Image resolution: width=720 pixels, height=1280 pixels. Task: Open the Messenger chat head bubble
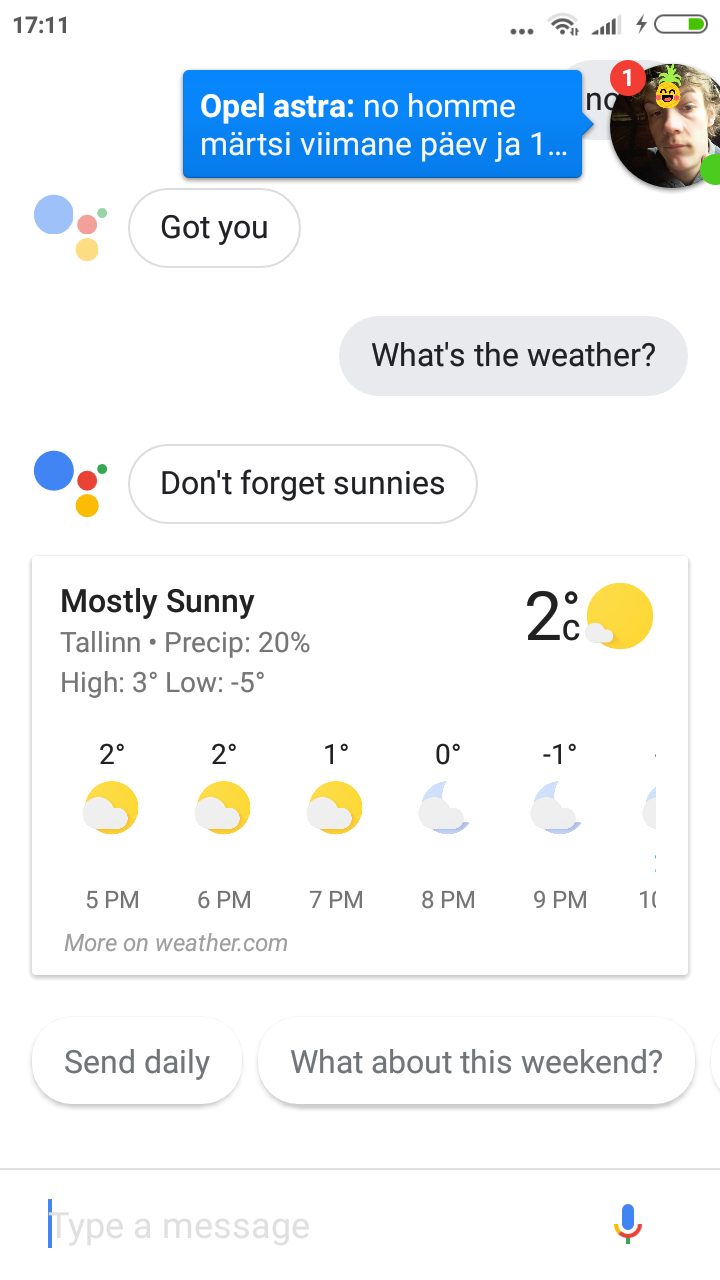[664, 126]
